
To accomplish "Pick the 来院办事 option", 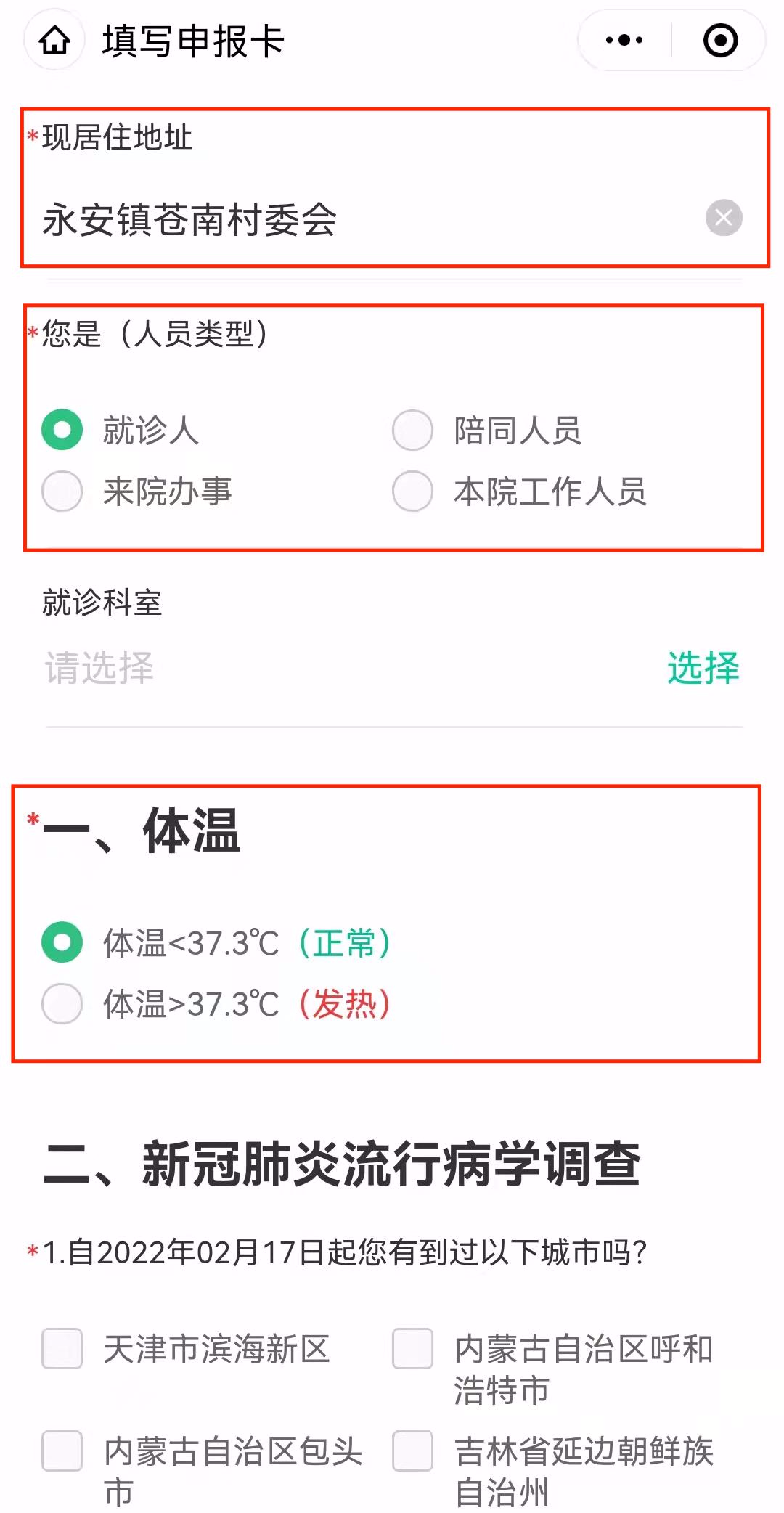I will [62, 492].
